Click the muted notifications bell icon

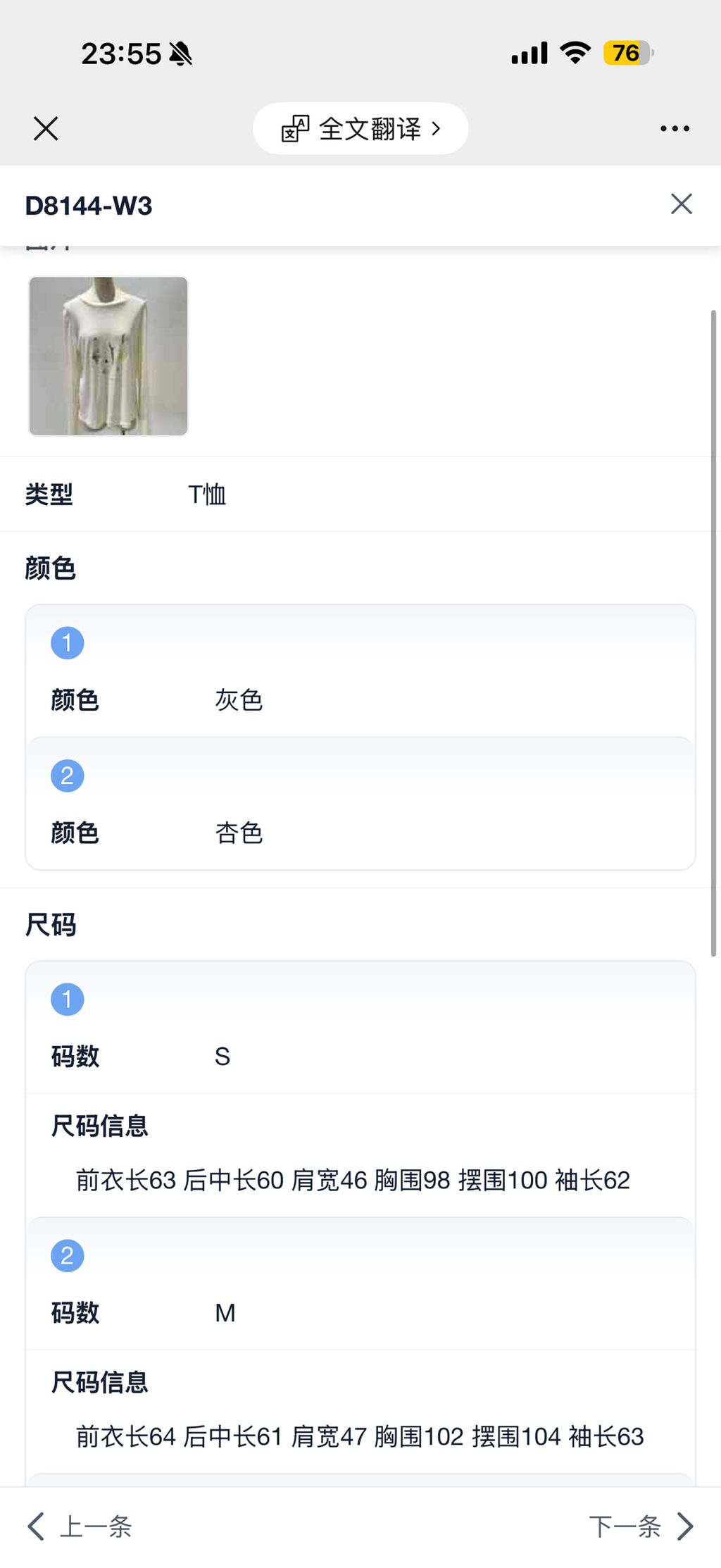(179, 54)
